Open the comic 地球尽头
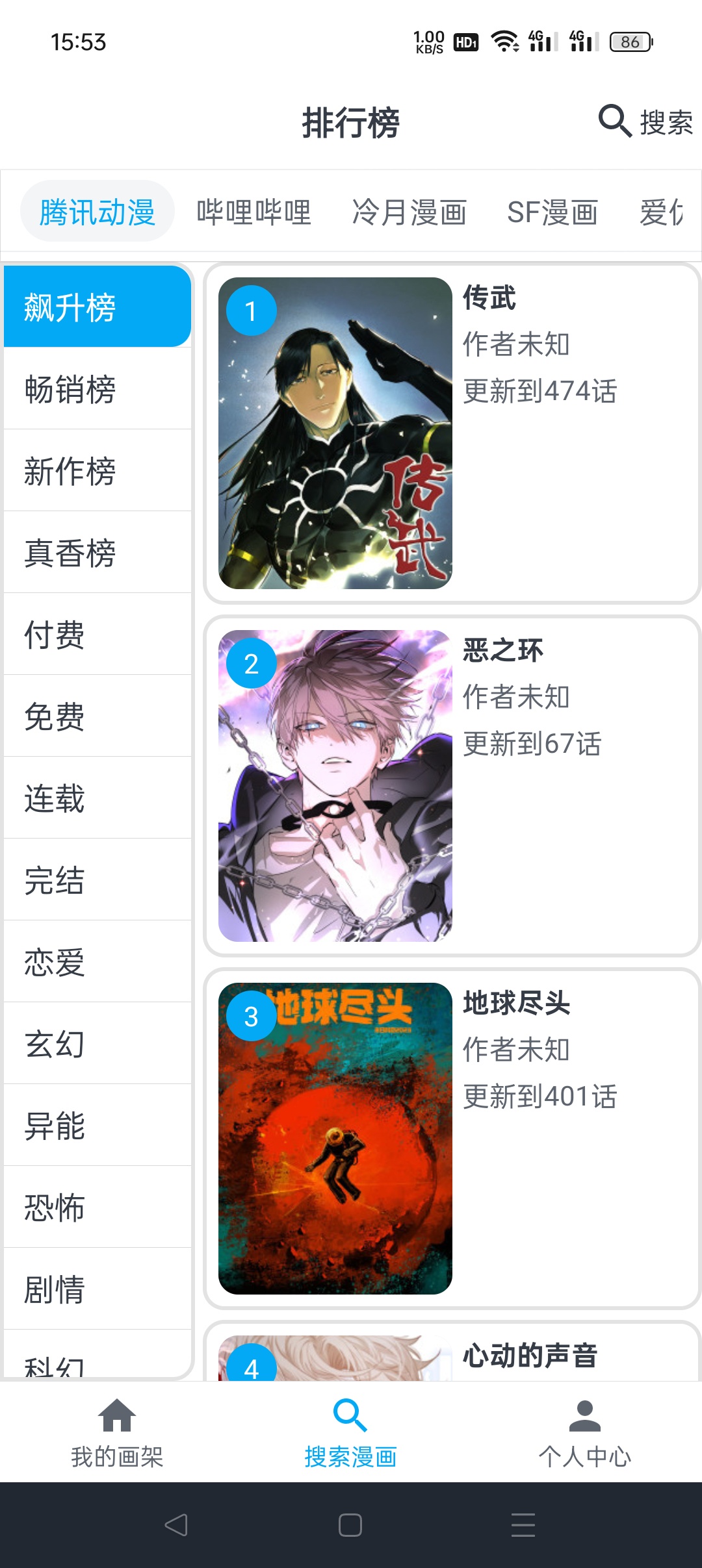 452,1138
